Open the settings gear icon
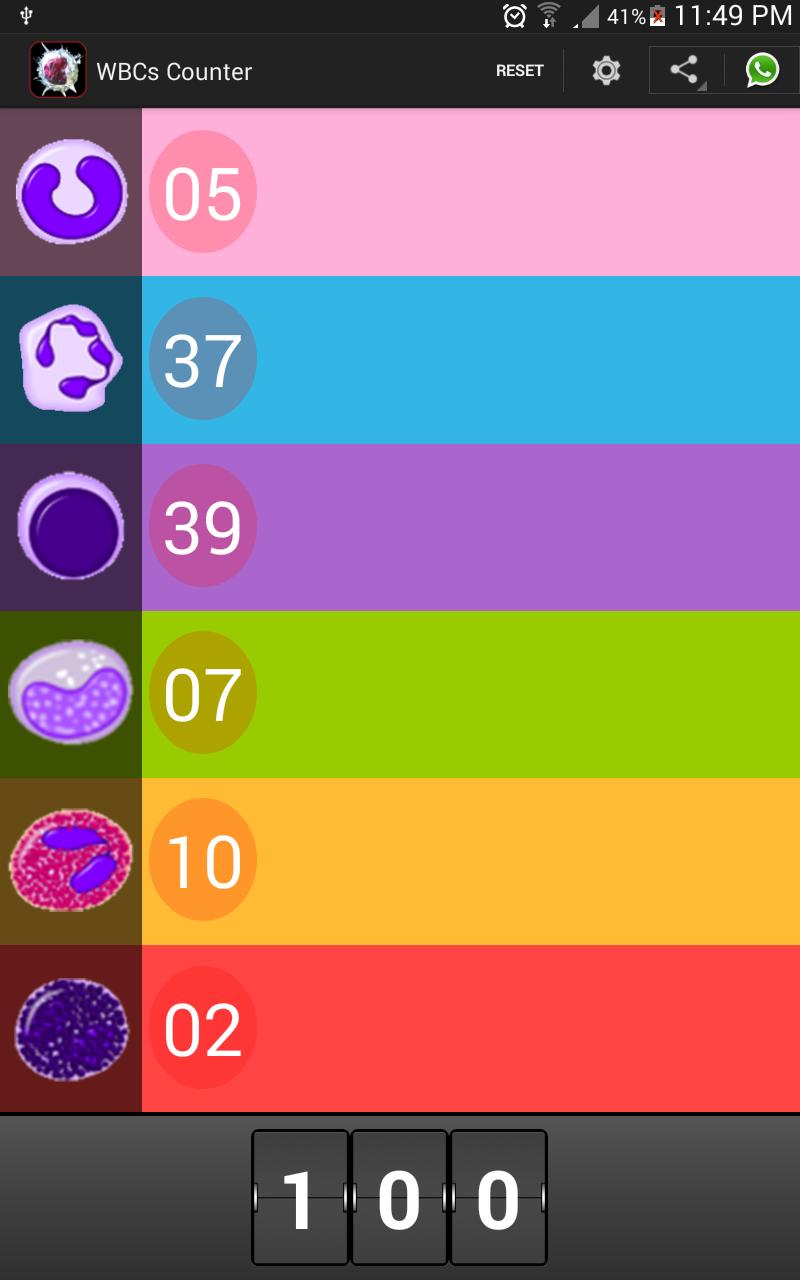This screenshot has width=800, height=1280. (604, 70)
